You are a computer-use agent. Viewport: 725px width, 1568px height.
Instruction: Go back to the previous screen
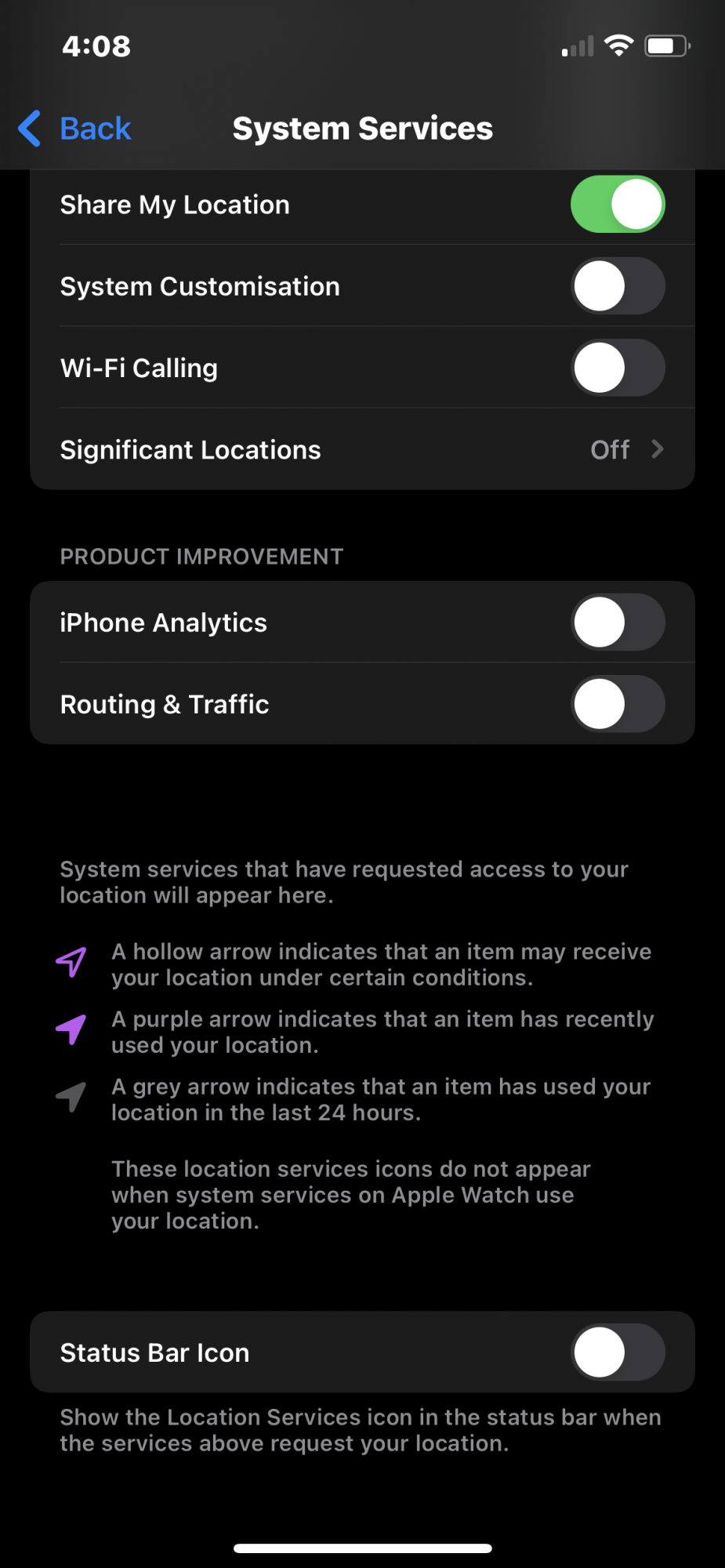[75, 129]
